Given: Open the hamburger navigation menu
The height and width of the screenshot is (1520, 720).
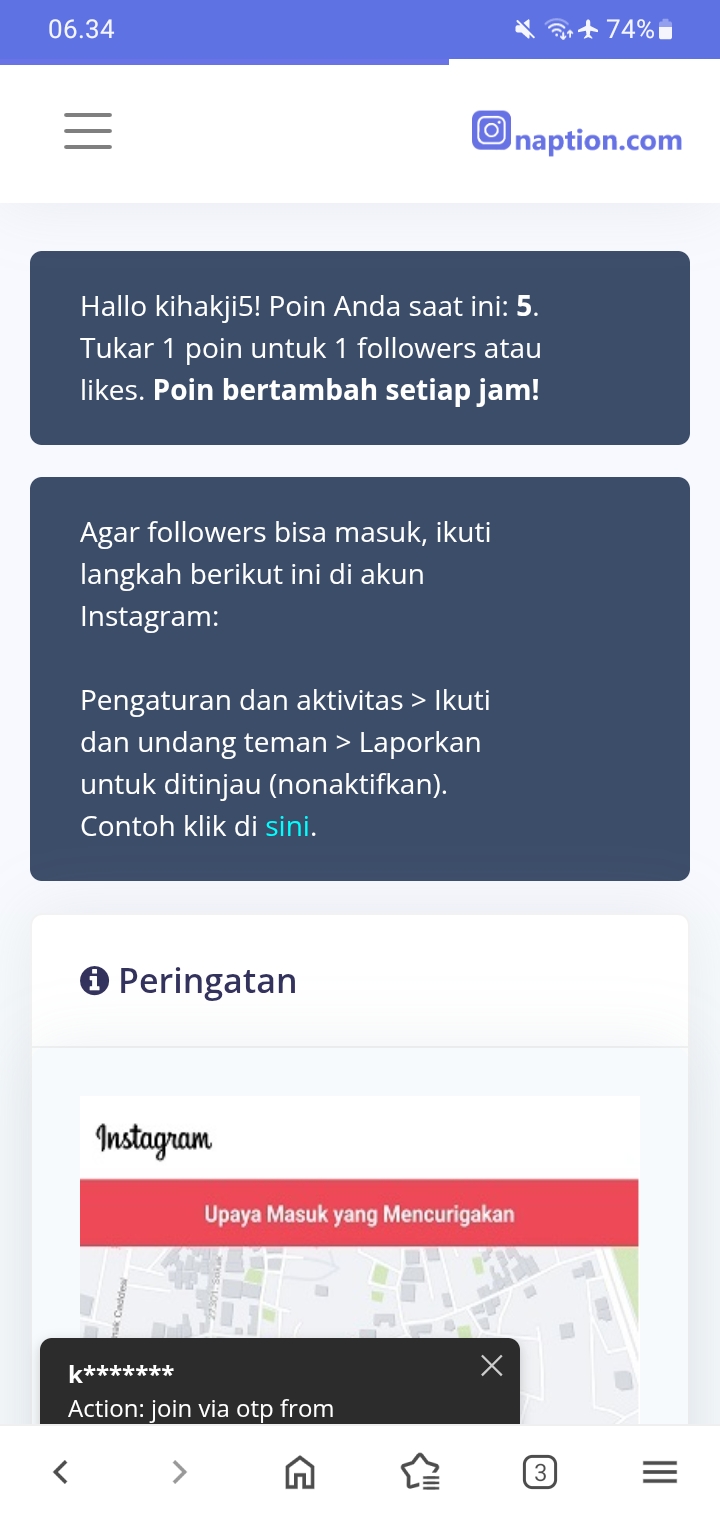Looking at the screenshot, I should pyautogui.click(x=88, y=131).
